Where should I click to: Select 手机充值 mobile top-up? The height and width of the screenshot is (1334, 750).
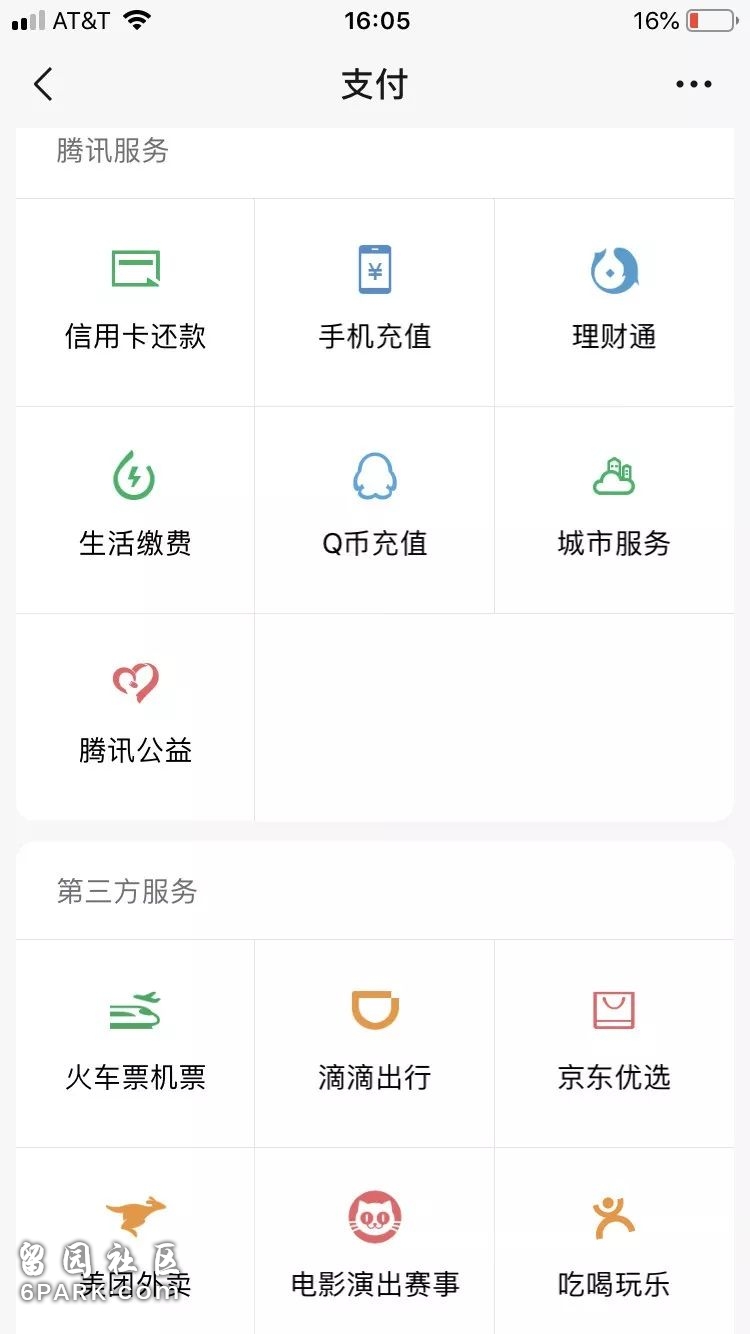[375, 302]
